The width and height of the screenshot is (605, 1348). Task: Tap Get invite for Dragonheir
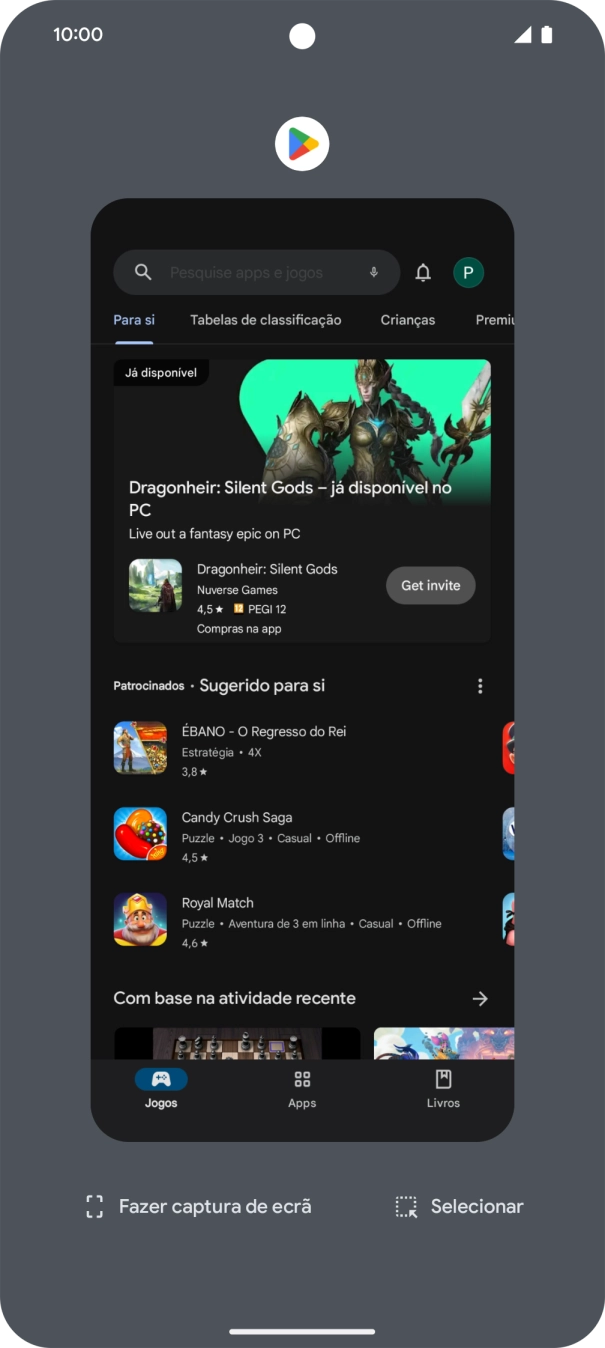[x=431, y=585]
